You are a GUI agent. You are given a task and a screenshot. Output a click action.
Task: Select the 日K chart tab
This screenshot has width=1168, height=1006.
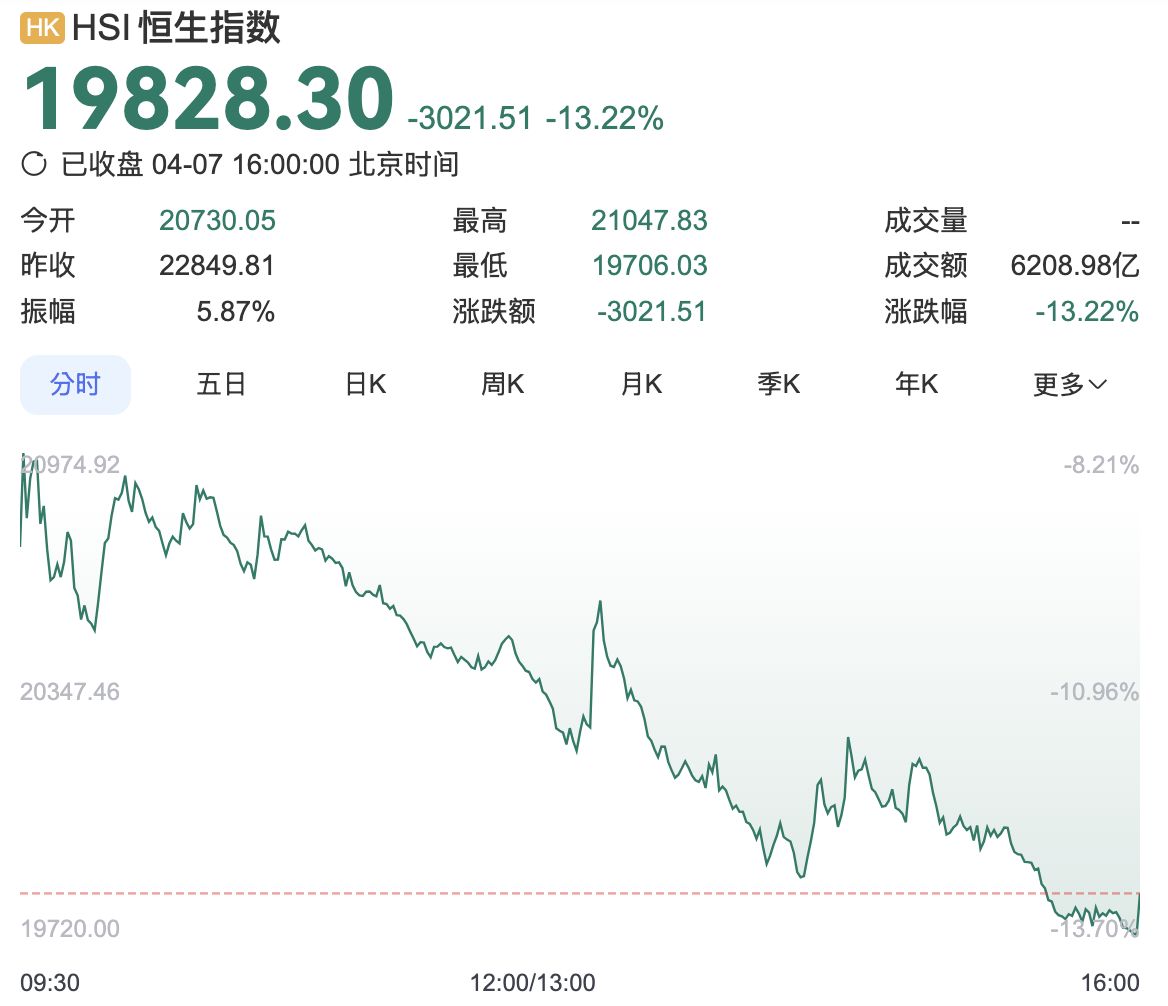[x=365, y=384]
